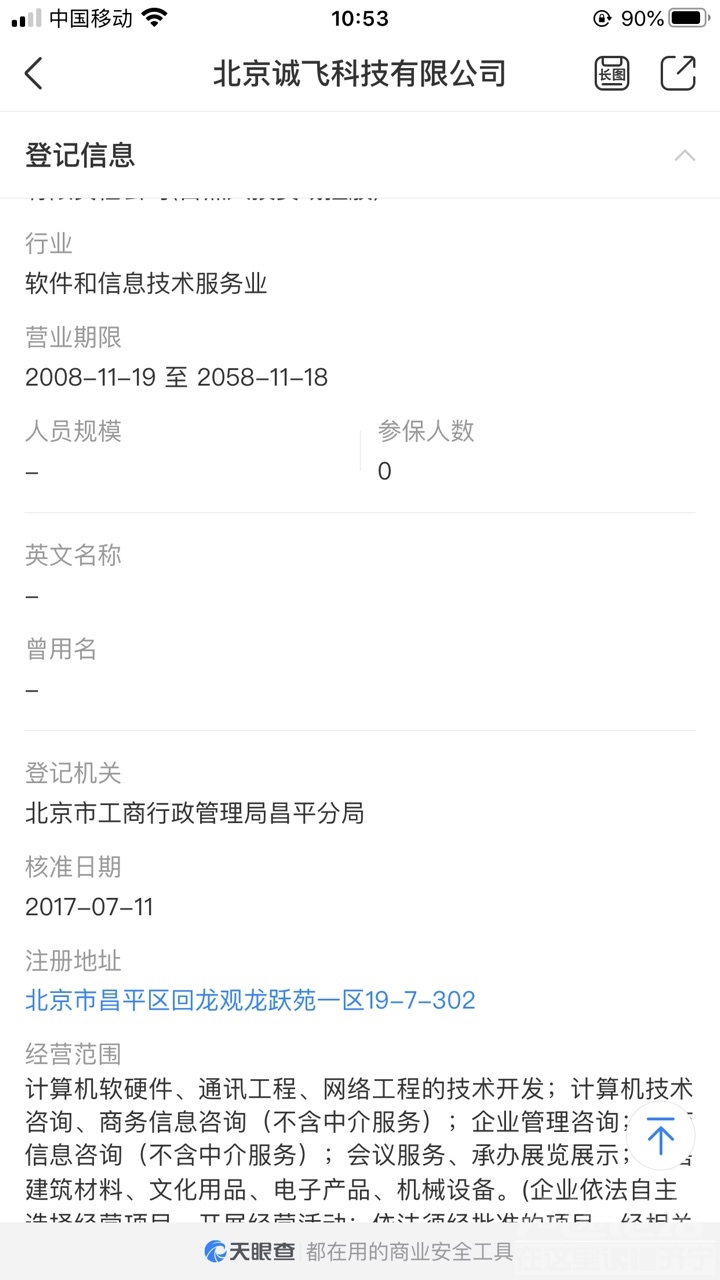Viewport: 720px width, 1280px height.
Task: Open the registered address 北京市昌平区回龙观龙跃苑一区19-7-302
Action: (250, 999)
